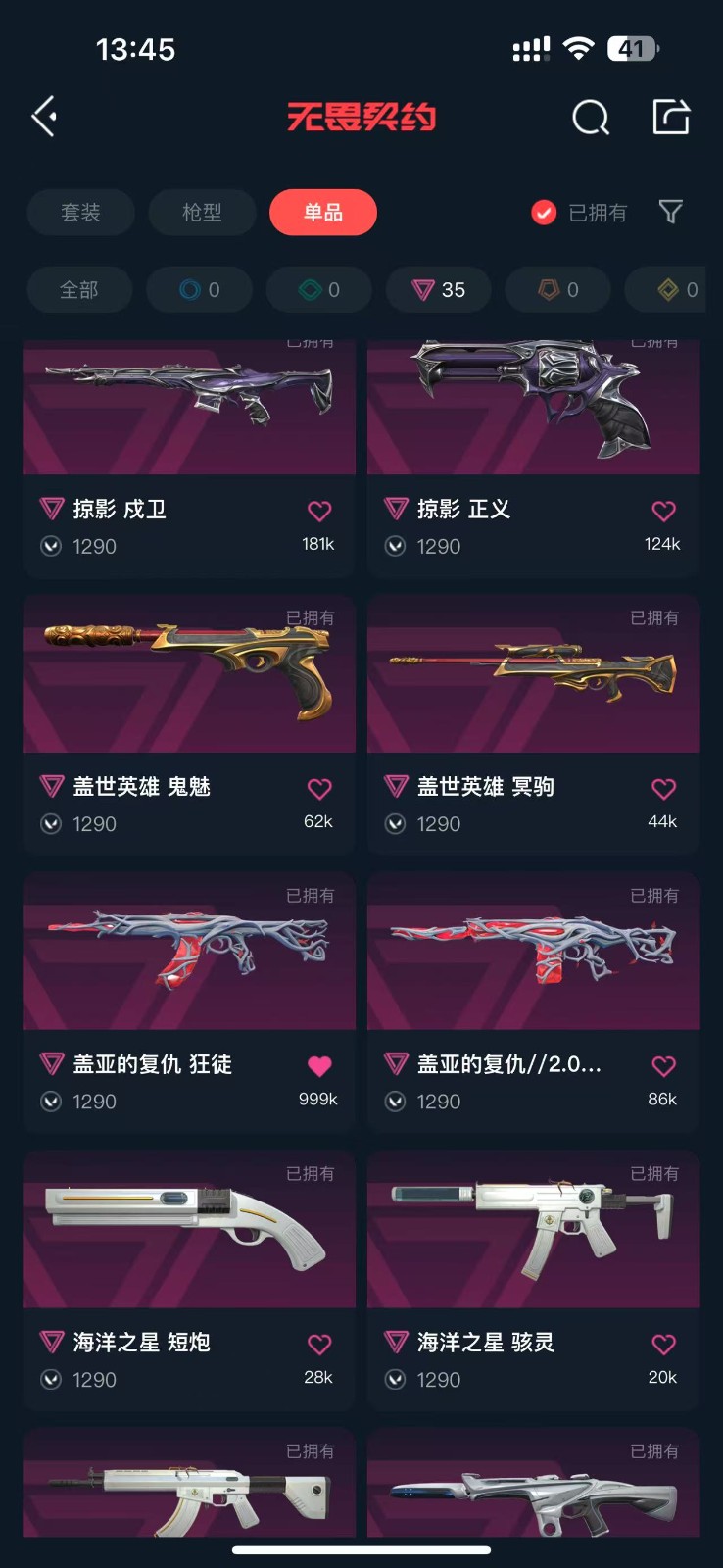Unlike the 盖亚的复仇 狂徒 skin
Screen dimensions: 723x1568
319,1066
